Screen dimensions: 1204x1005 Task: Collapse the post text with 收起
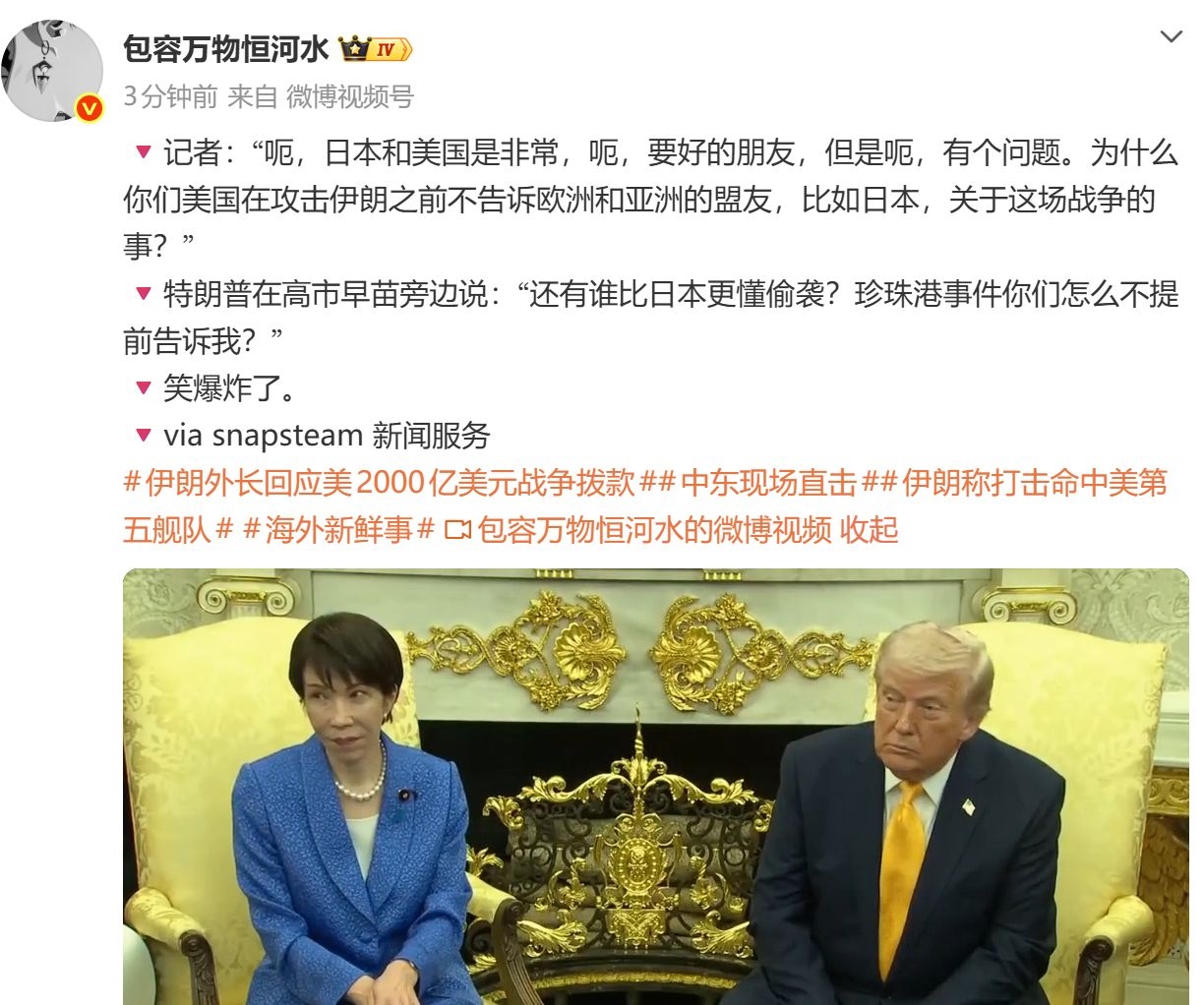(x=870, y=530)
